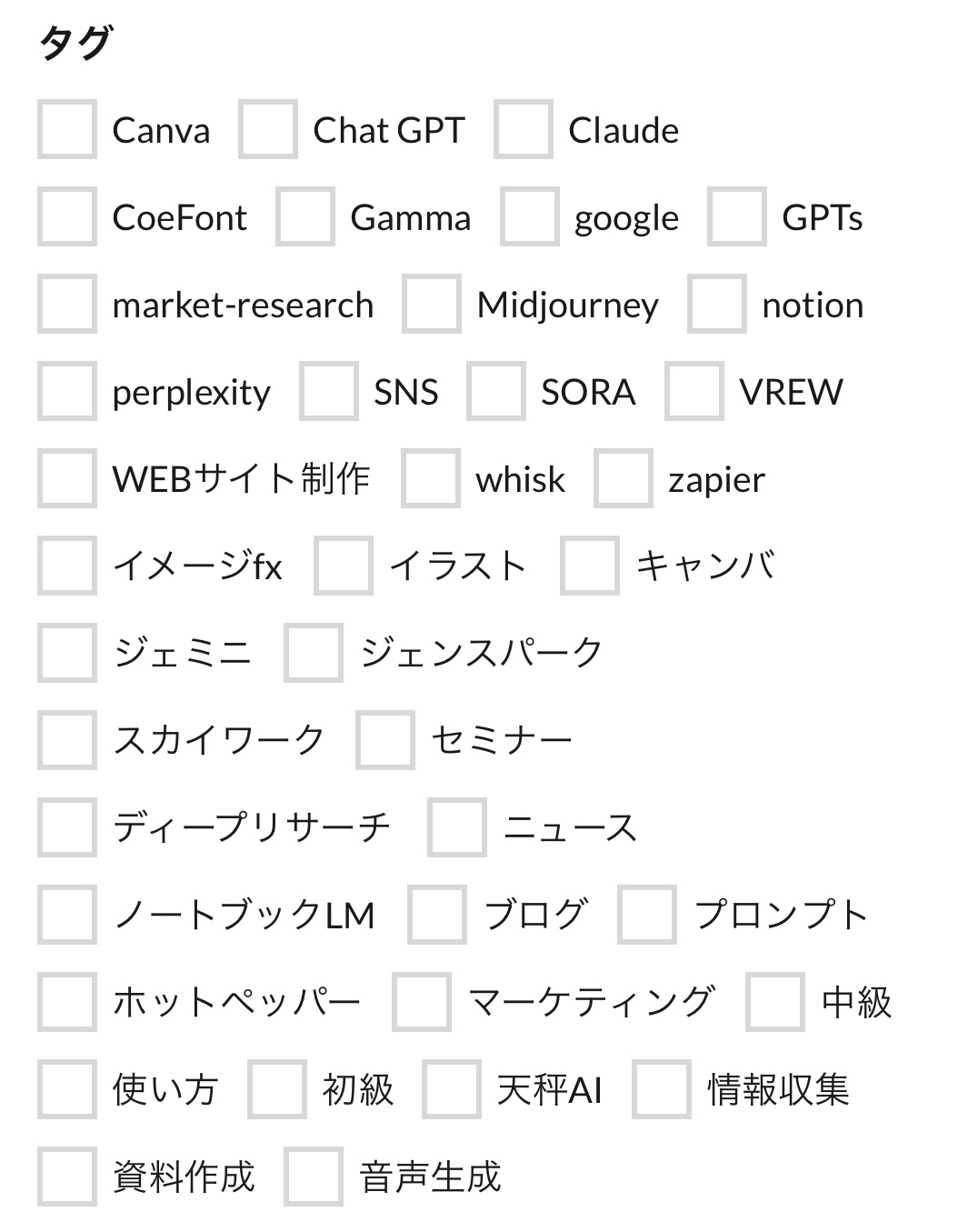
Task: Tick the イラスト tag box
Action: coord(344,566)
